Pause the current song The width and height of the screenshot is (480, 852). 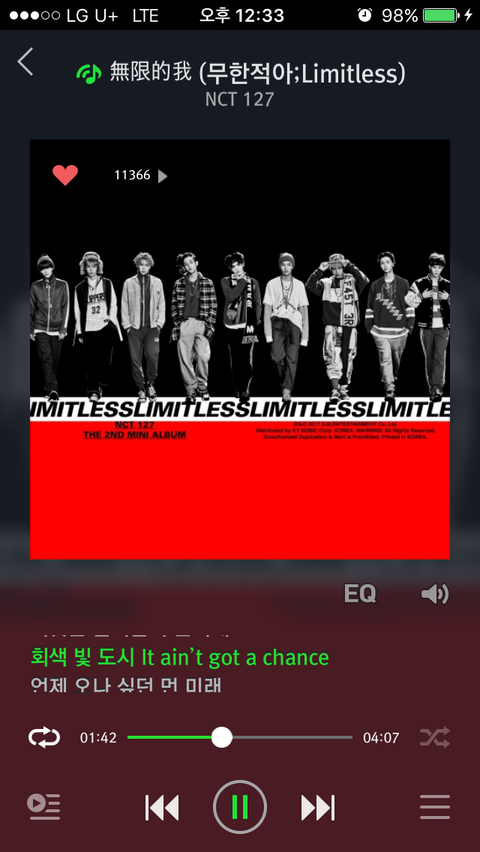240,807
